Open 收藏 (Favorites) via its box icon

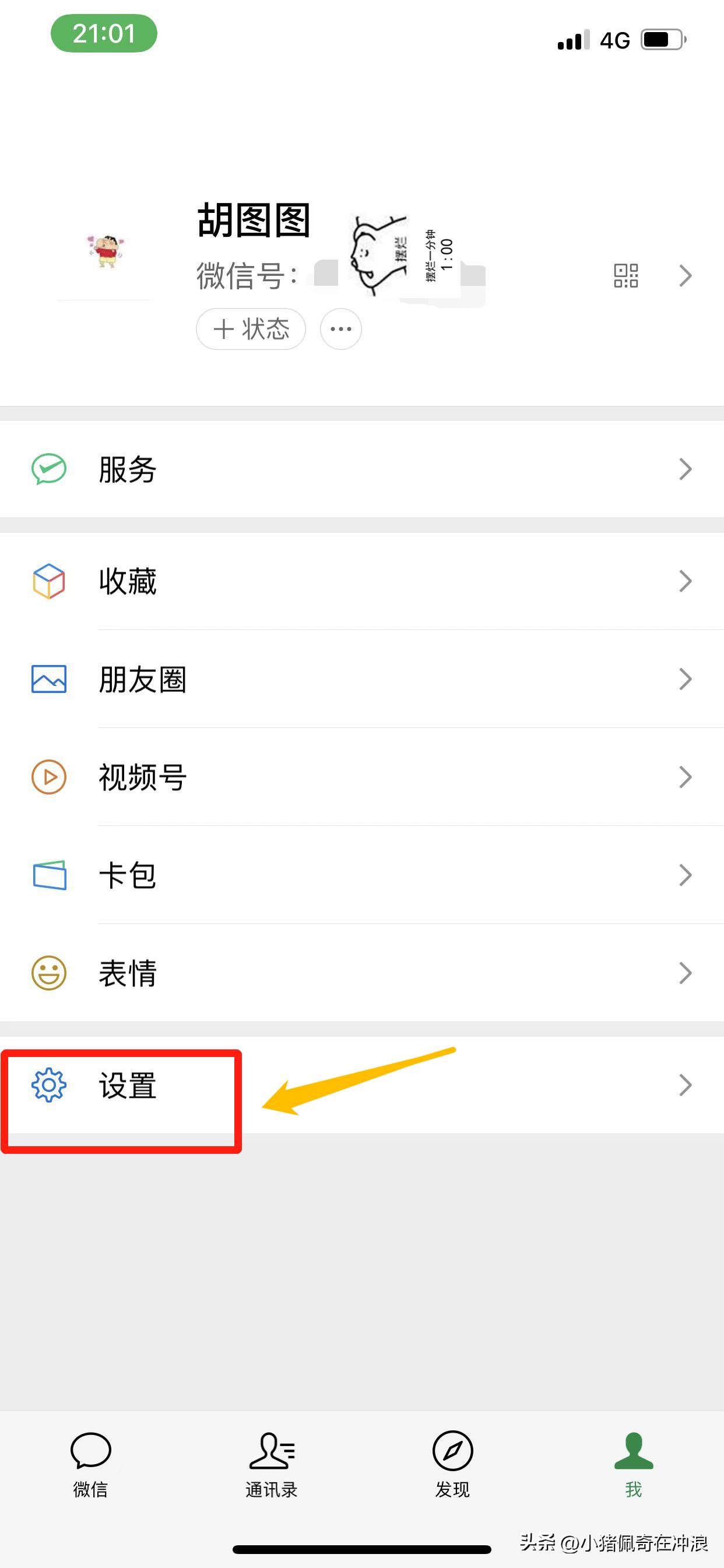(50, 582)
